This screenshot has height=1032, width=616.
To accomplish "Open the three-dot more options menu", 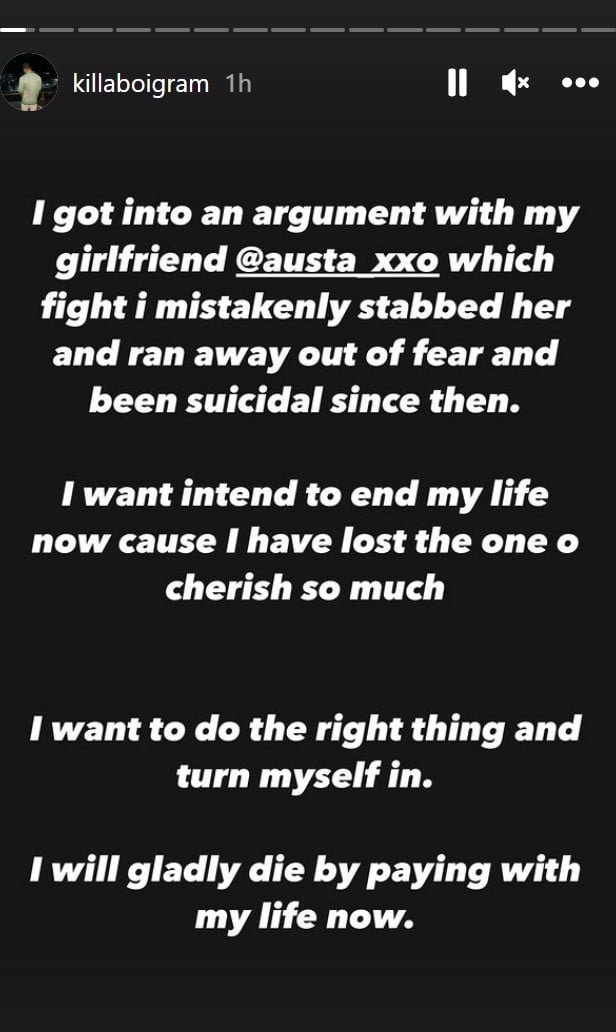I will (x=580, y=83).
